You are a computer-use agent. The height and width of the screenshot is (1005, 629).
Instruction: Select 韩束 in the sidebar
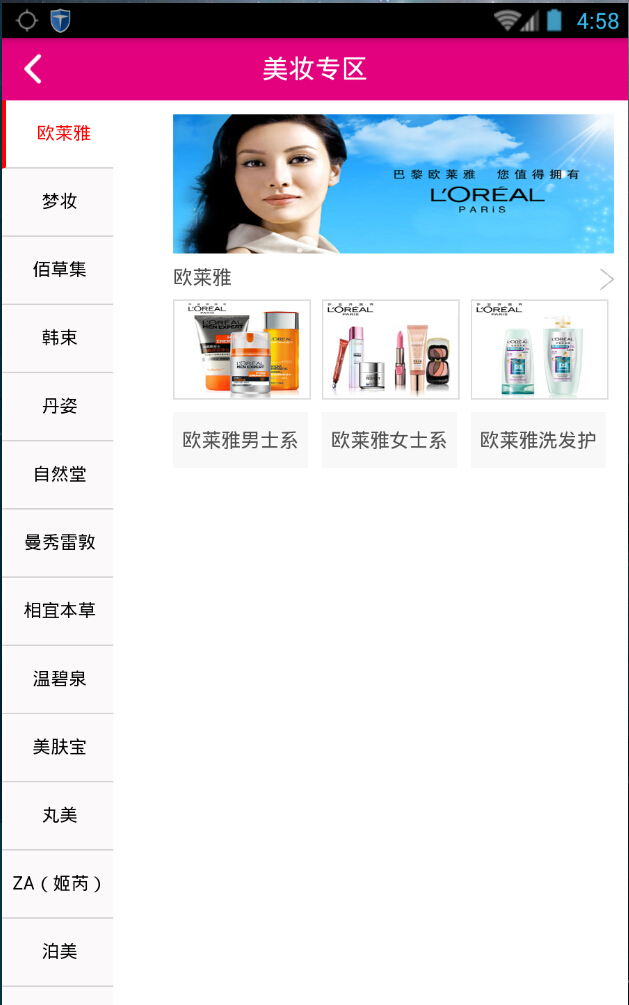pos(59,338)
